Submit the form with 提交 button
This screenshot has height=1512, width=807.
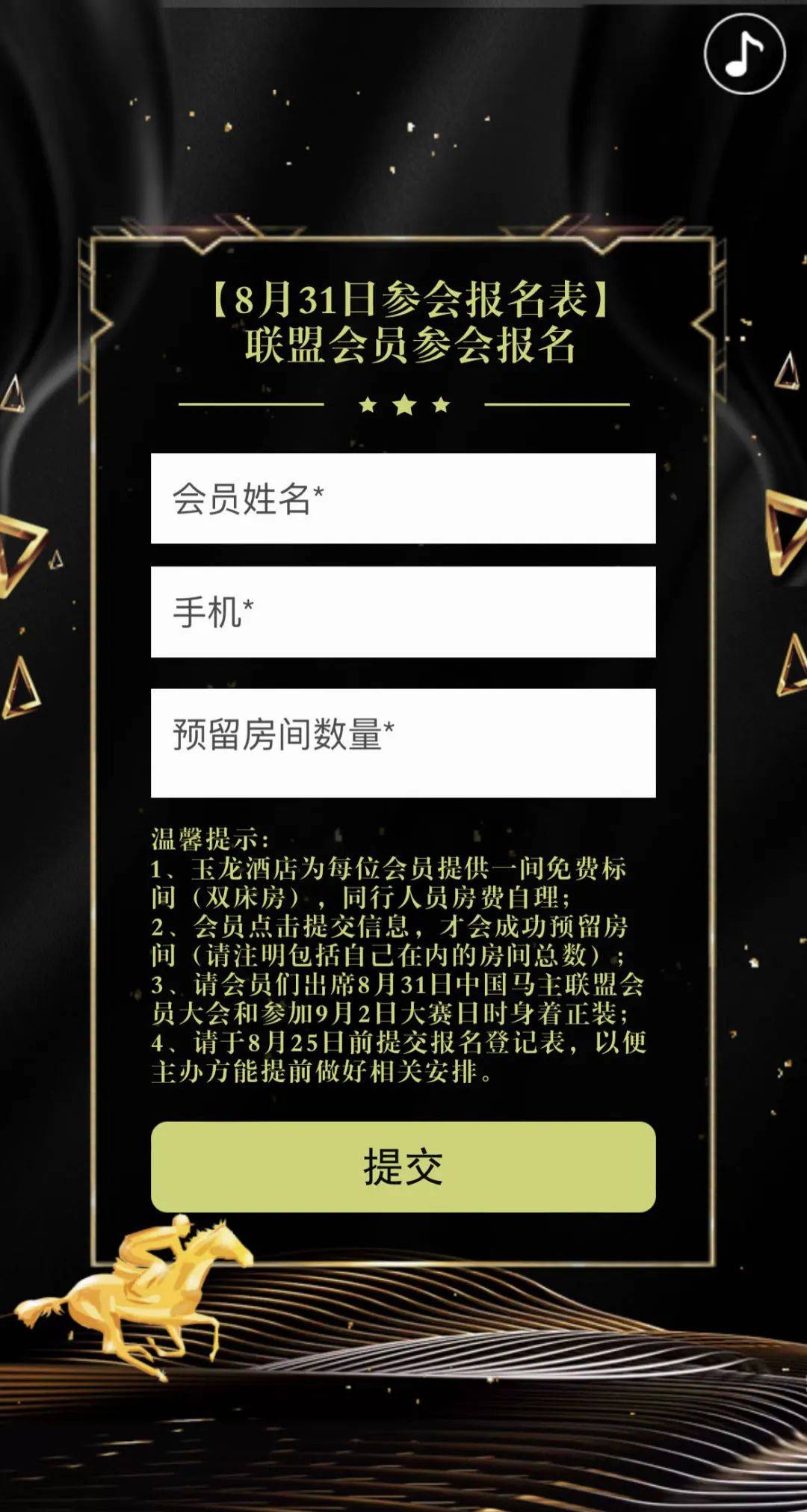[x=403, y=1166]
